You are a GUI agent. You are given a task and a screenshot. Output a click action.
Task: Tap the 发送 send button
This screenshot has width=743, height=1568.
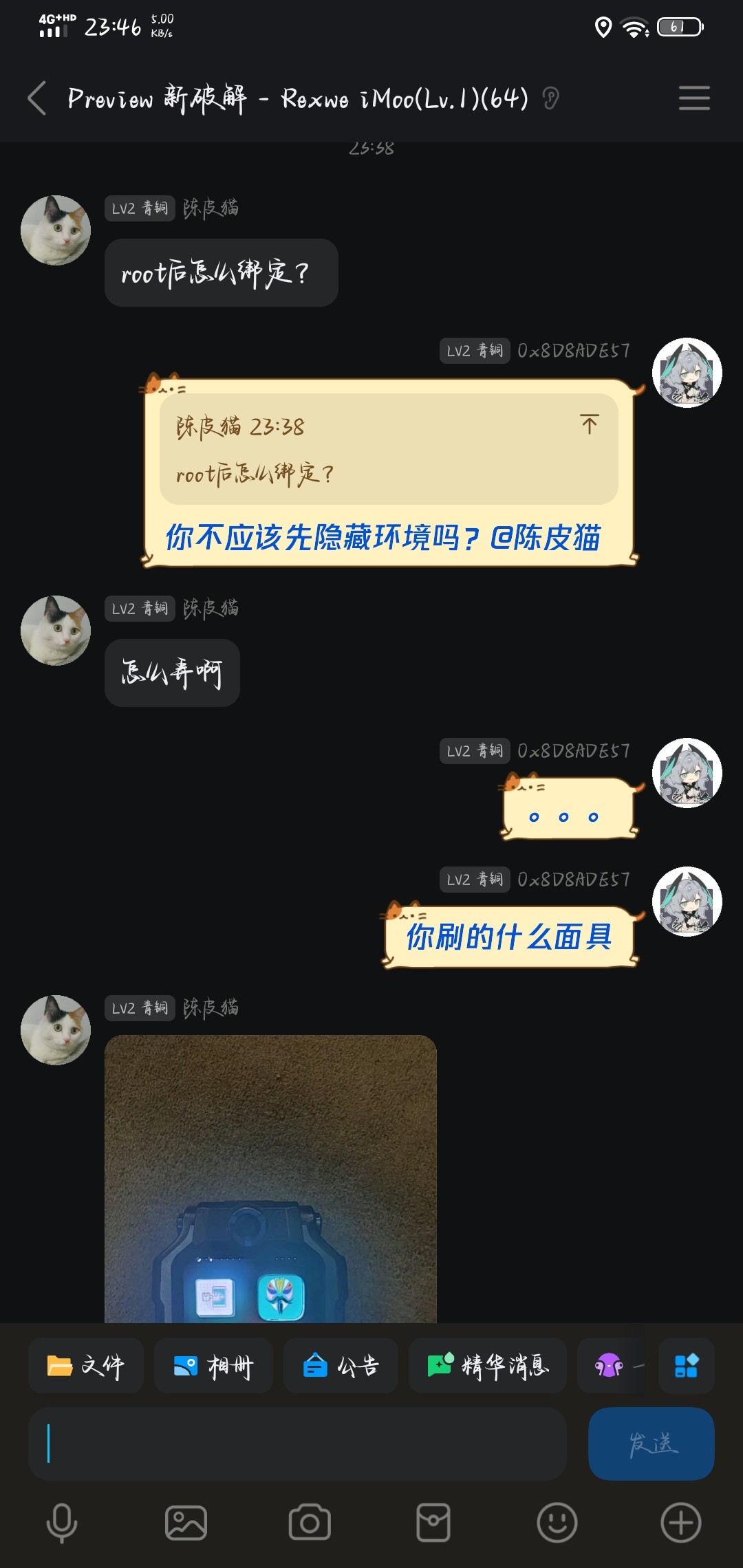(x=651, y=1444)
